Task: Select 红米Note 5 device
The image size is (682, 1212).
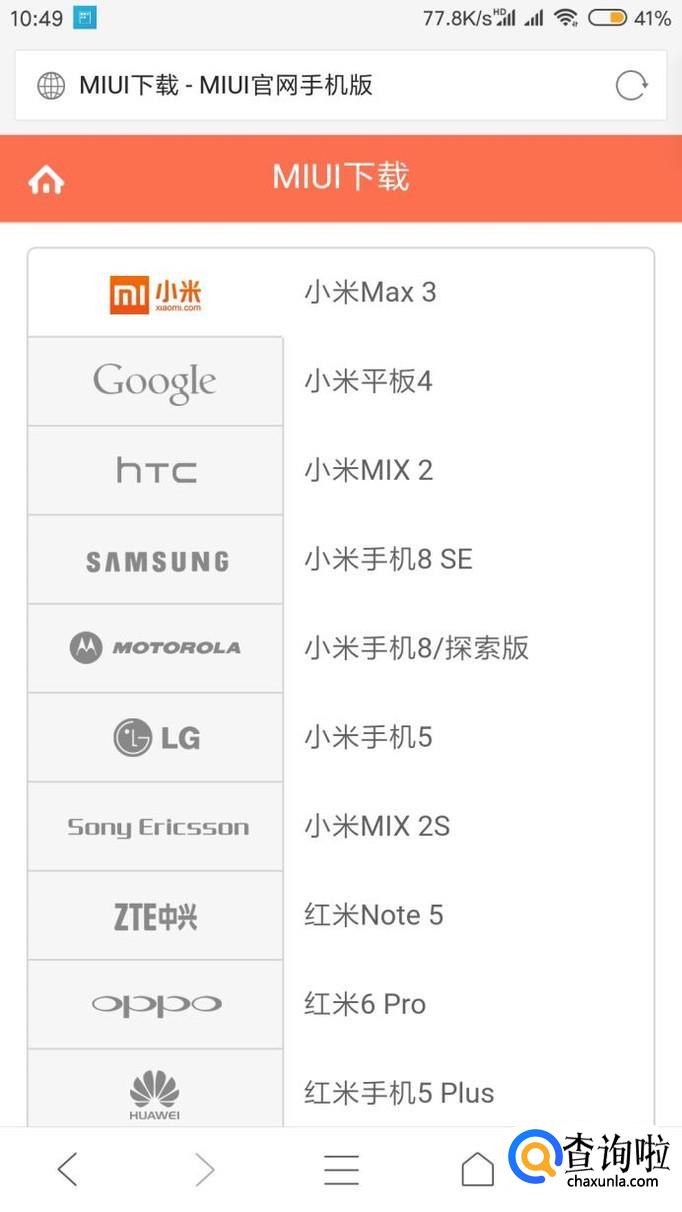Action: click(373, 916)
